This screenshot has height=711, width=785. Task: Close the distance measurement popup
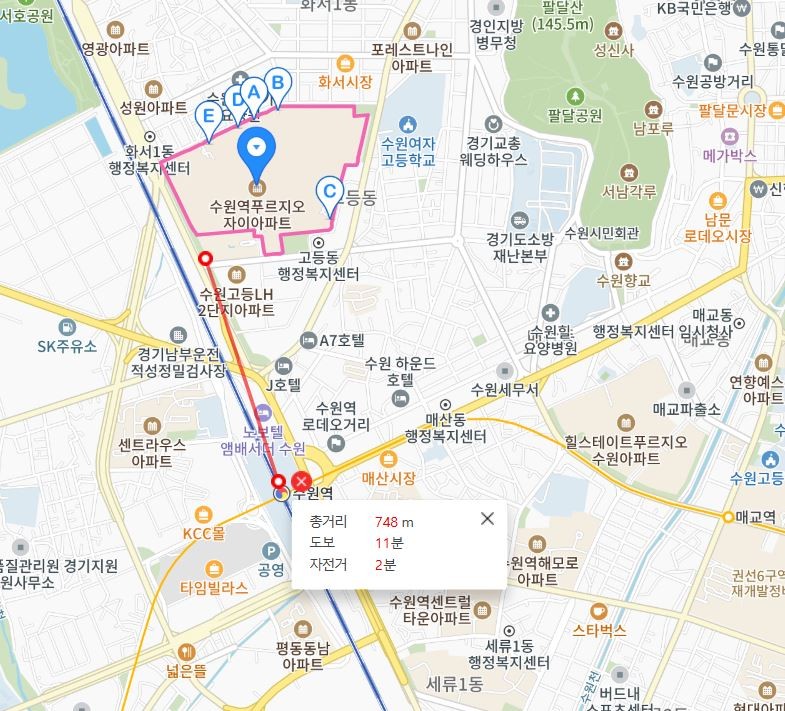click(x=487, y=518)
